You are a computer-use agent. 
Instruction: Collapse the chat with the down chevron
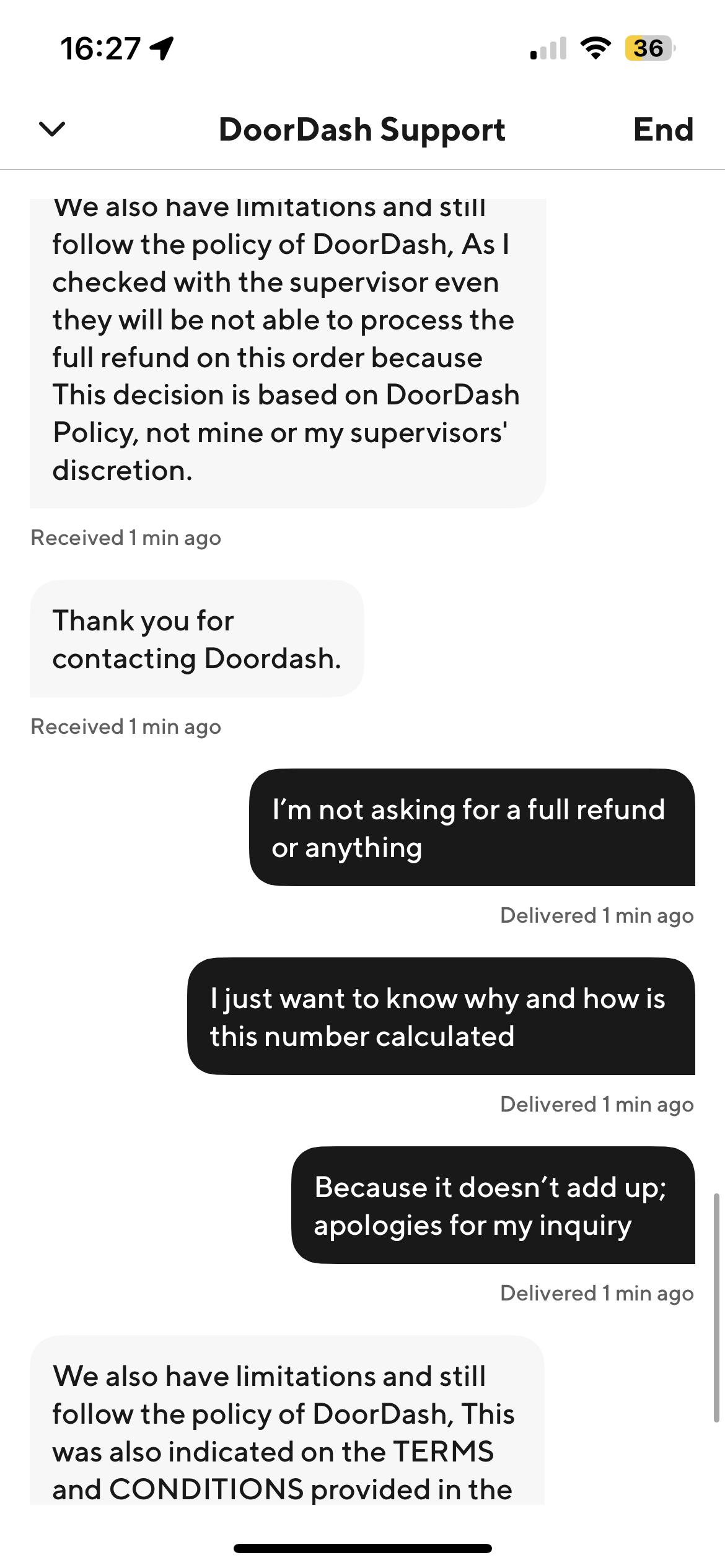coord(52,129)
